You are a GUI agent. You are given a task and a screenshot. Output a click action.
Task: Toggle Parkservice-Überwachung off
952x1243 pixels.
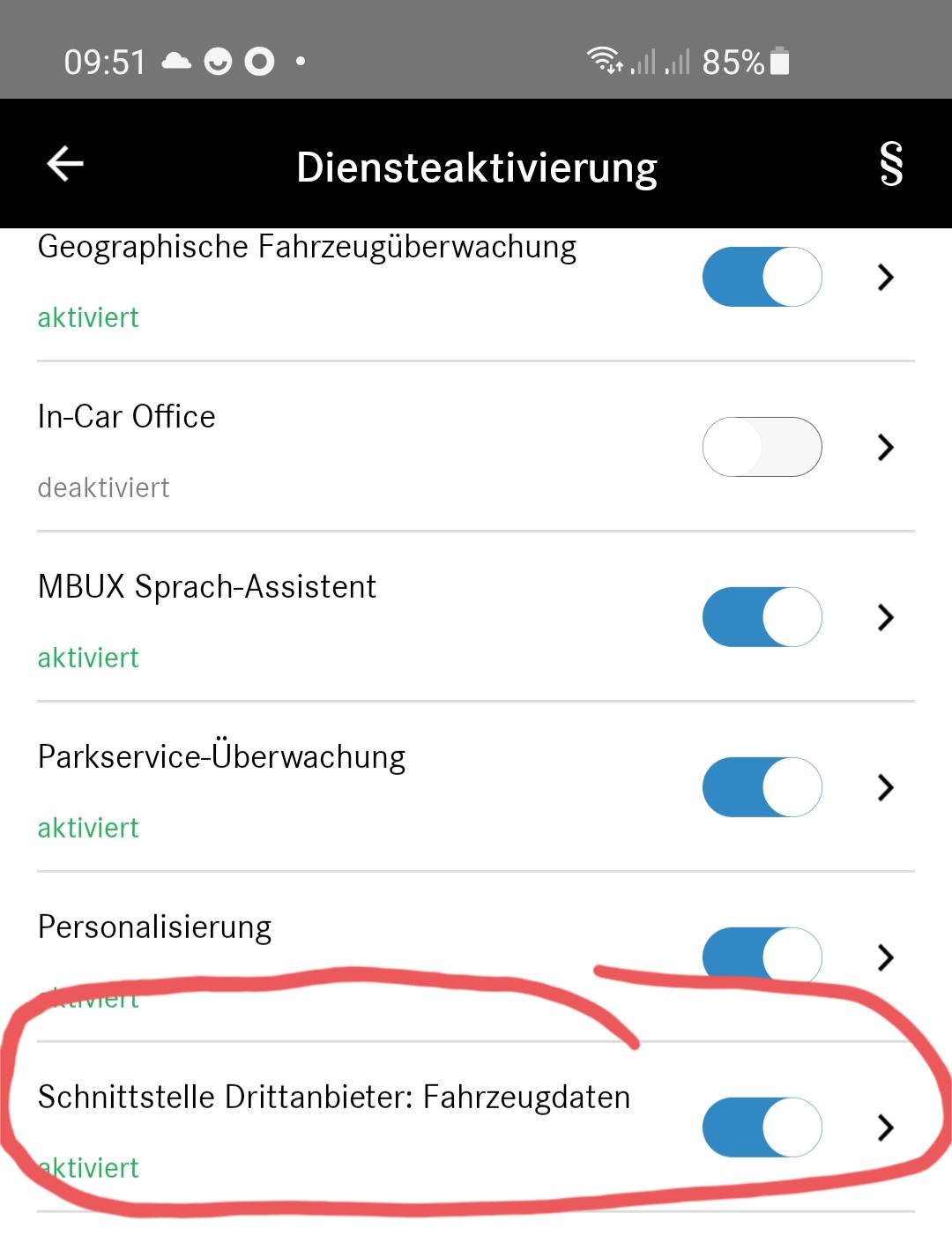762,787
